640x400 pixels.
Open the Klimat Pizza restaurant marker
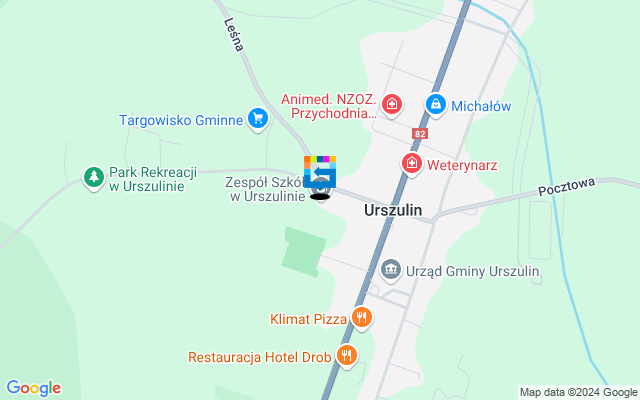click(361, 319)
